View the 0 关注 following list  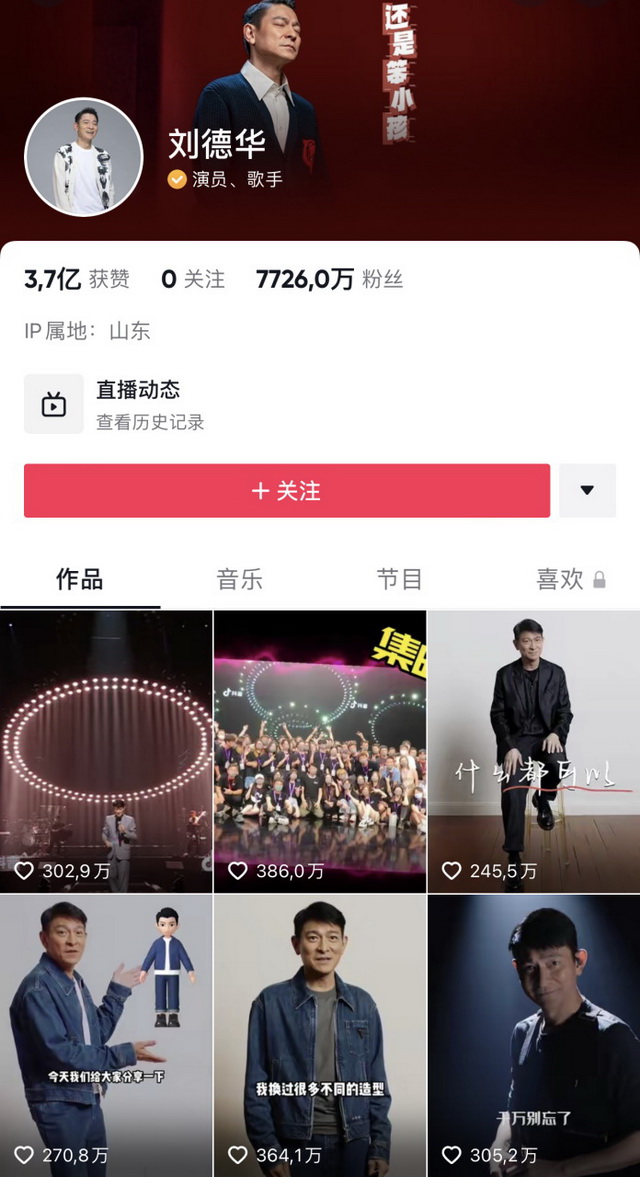(193, 279)
